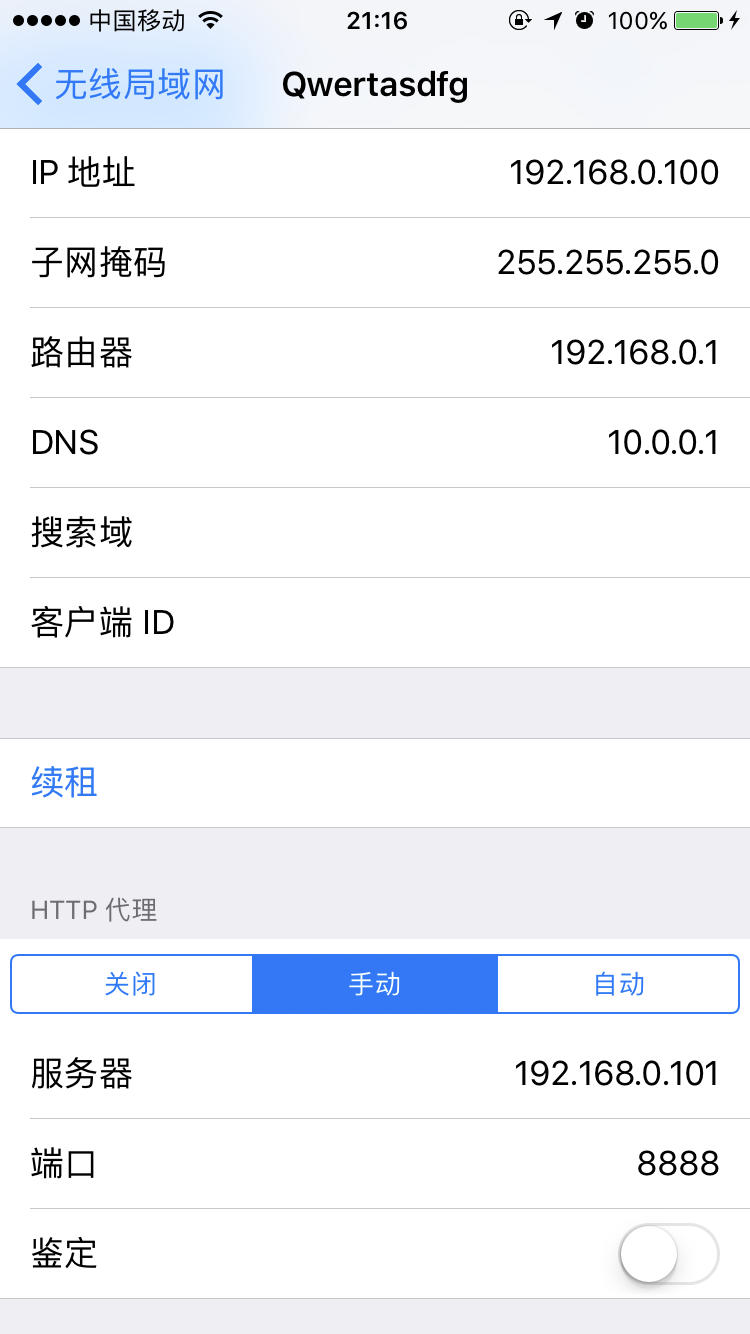Go back to 无线局域网 settings

(121, 84)
